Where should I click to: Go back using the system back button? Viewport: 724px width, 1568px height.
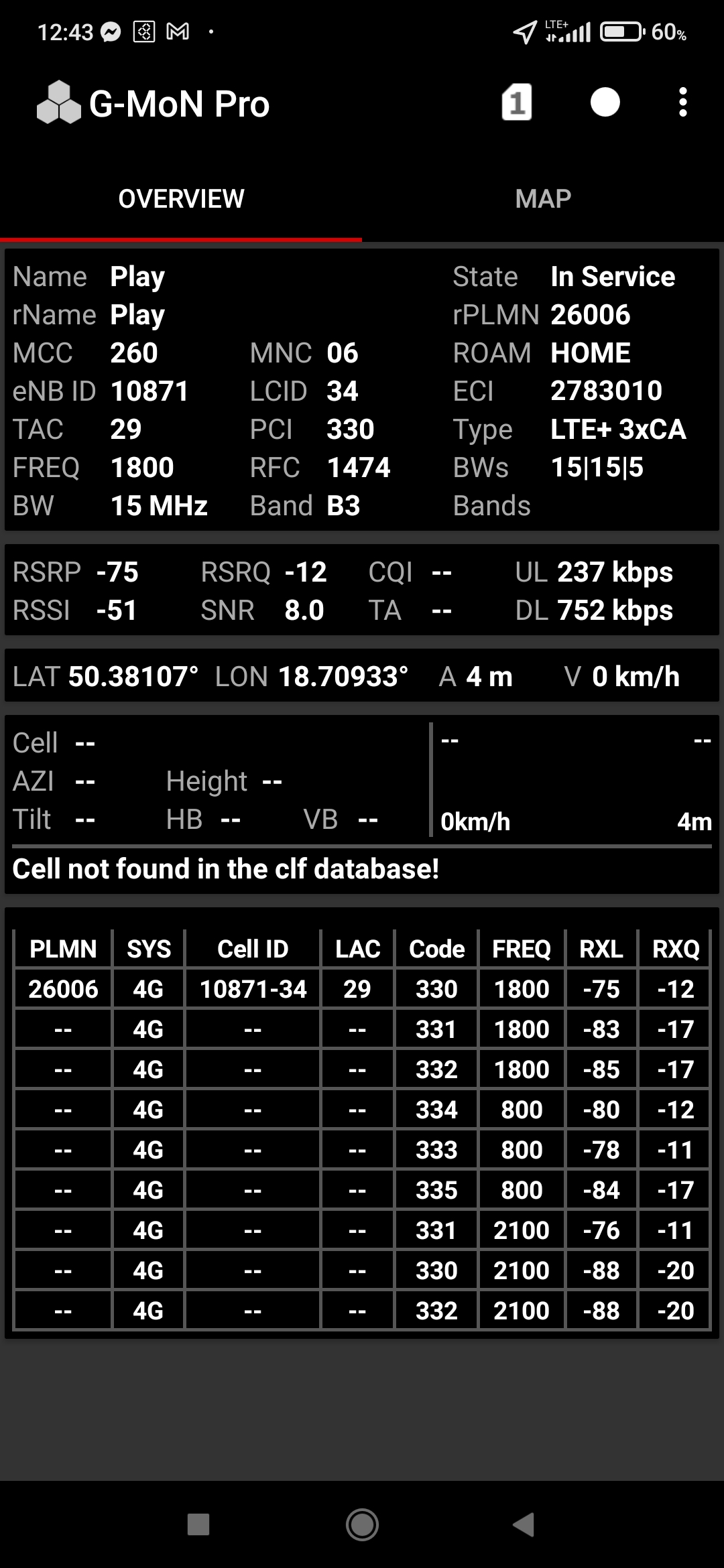click(524, 1524)
